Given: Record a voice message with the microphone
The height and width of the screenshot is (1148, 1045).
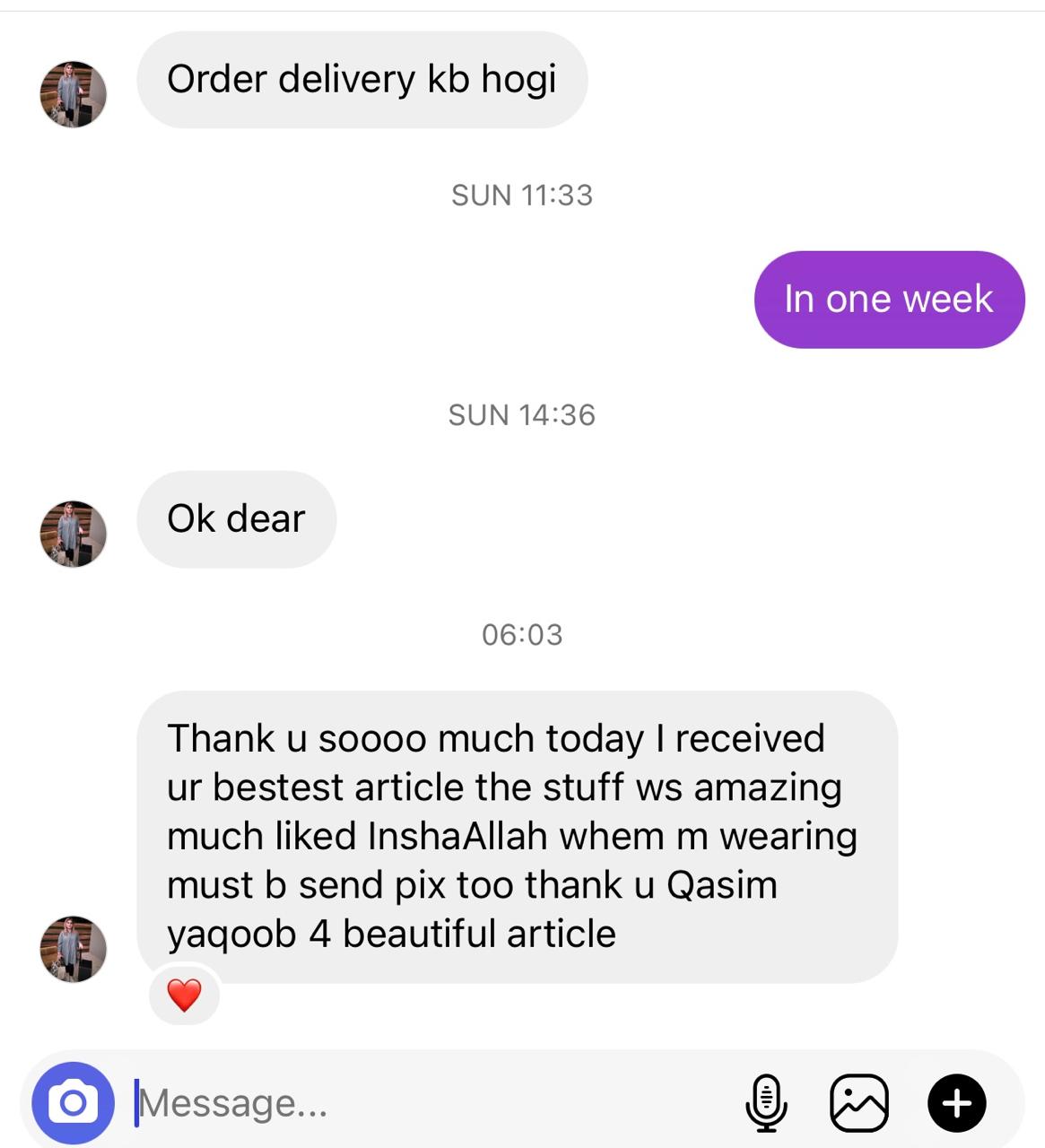Looking at the screenshot, I should (x=766, y=1102).
